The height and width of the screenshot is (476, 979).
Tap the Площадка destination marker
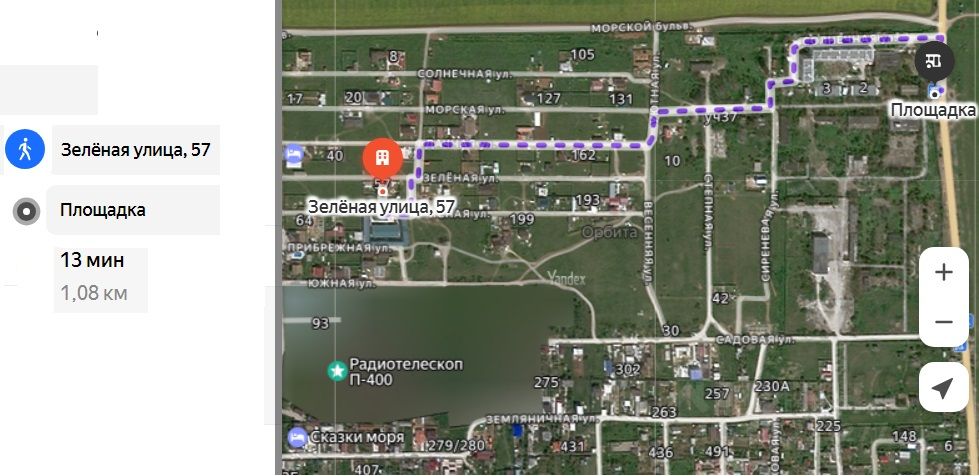tap(934, 62)
